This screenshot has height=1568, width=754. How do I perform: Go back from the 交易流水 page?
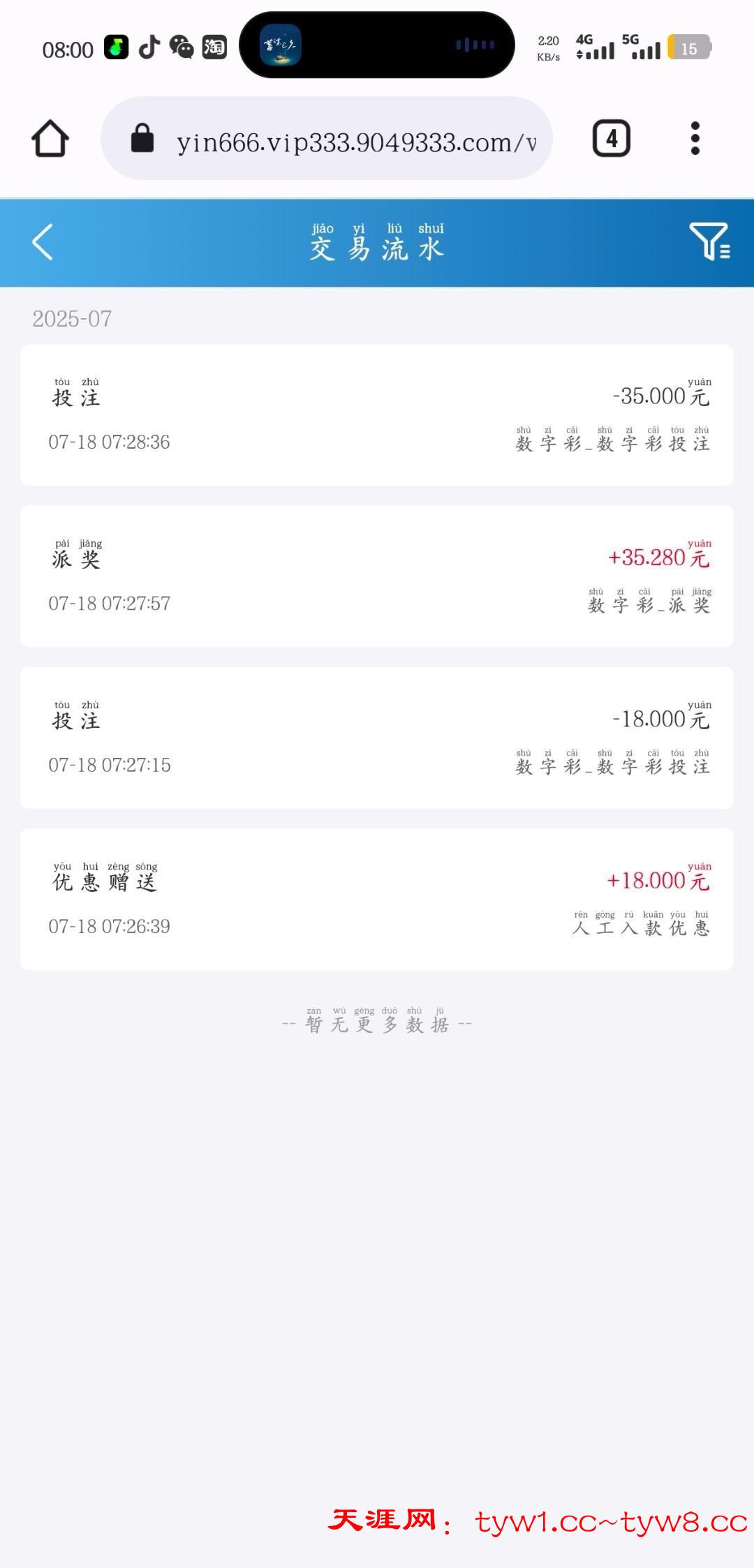43,242
